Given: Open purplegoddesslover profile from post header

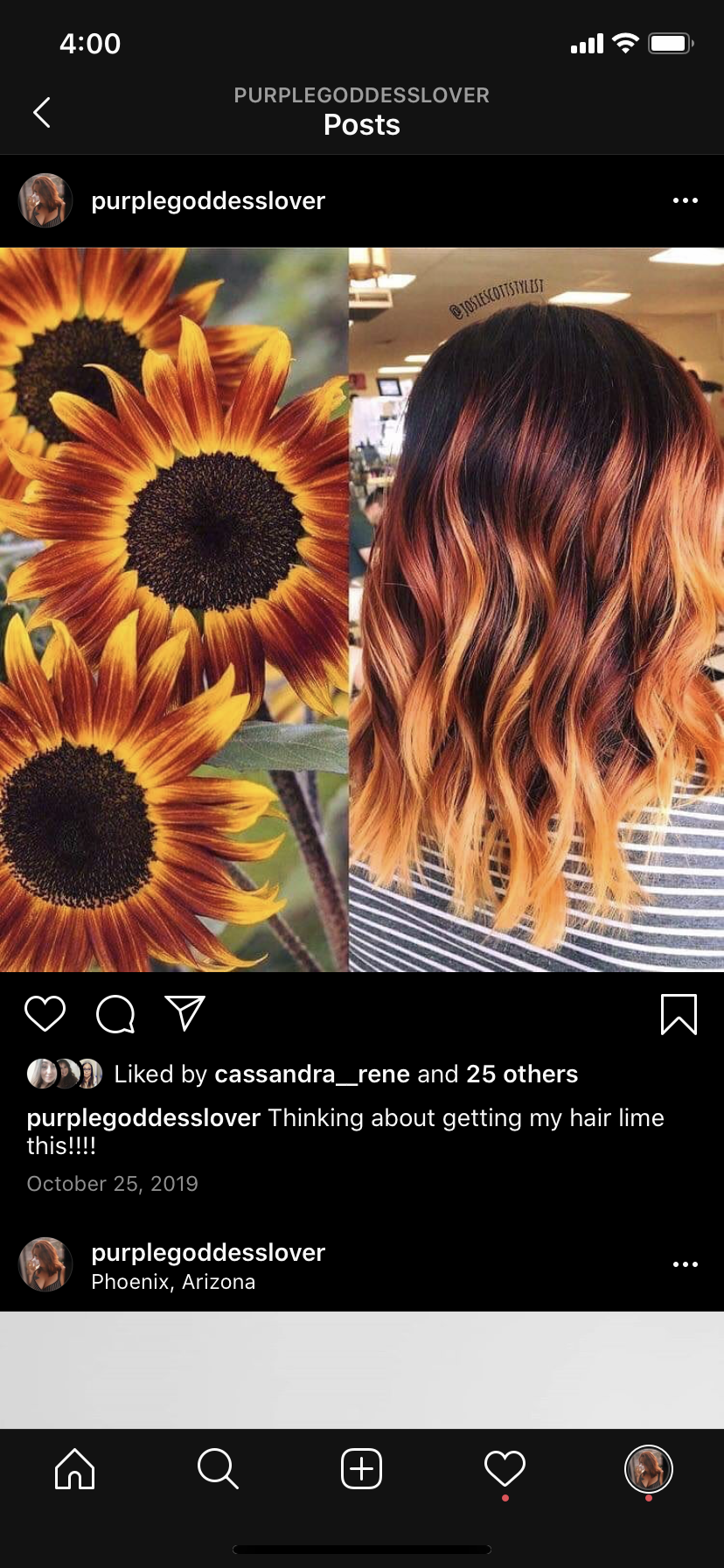Looking at the screenshot, I should pos(207,200).
